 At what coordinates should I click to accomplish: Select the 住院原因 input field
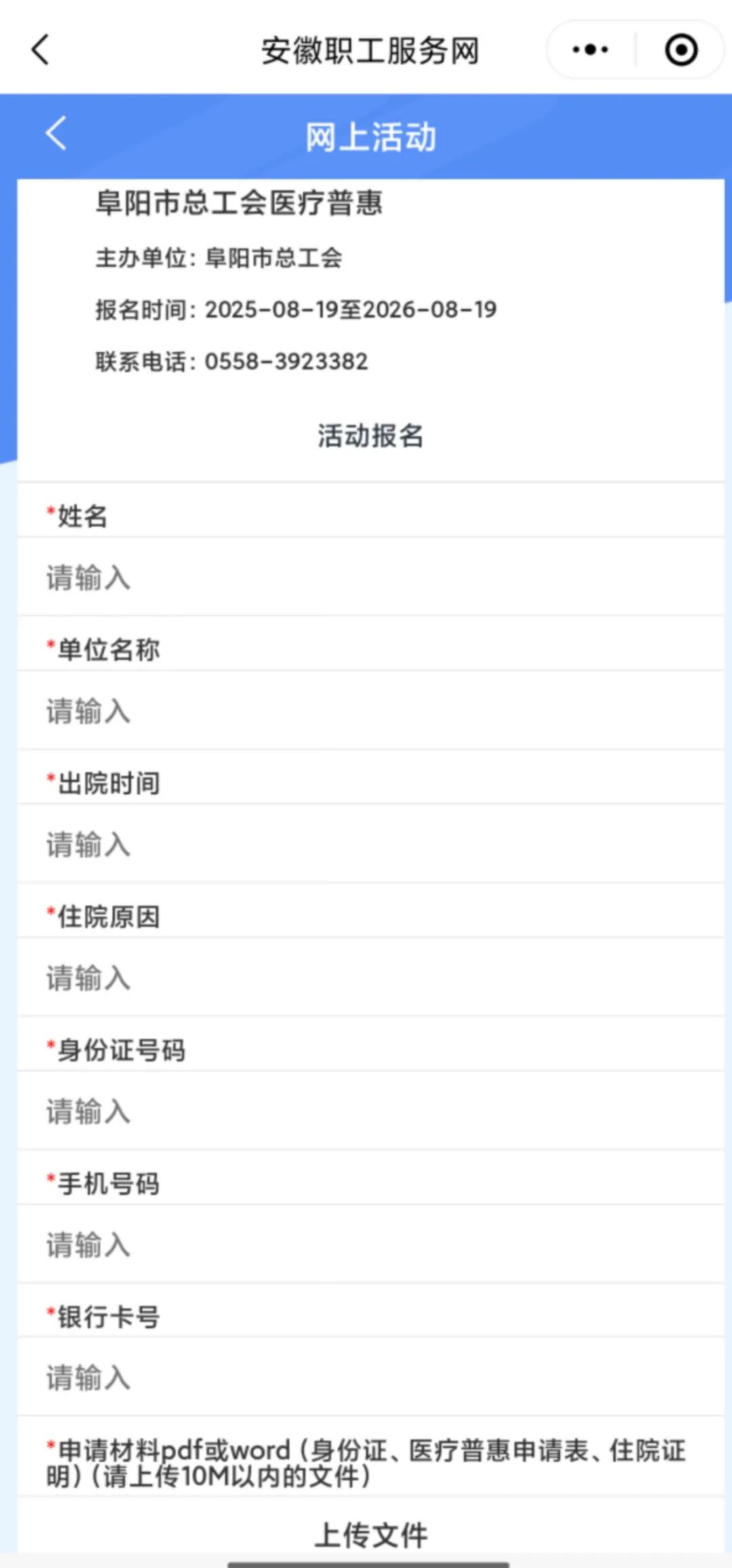[371, 978]
